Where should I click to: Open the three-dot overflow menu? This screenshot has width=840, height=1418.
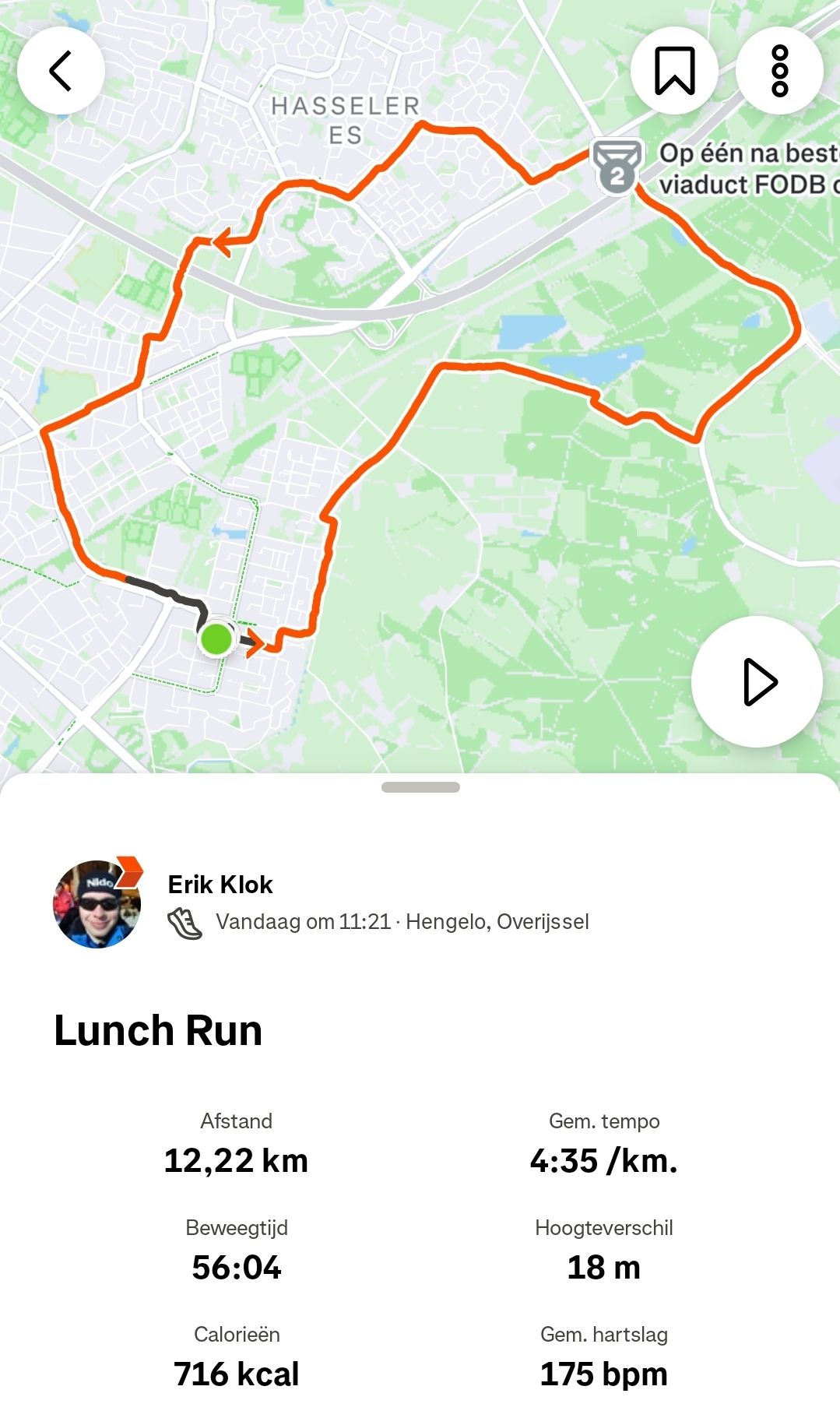point(779,71)
